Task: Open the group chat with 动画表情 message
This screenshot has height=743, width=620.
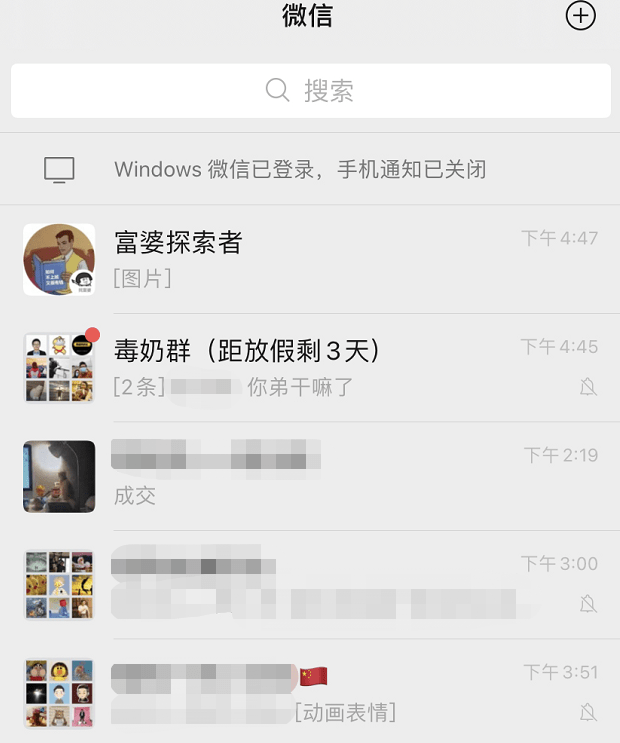Action: click(x=310, y=693)
